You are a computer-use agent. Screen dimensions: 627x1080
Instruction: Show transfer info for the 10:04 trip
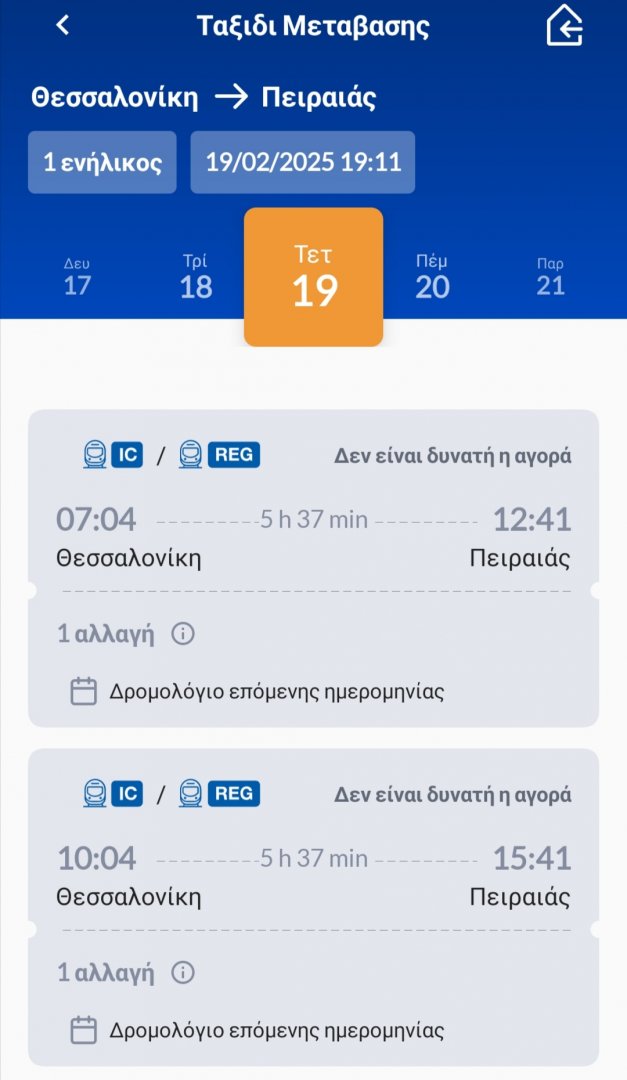183,972
